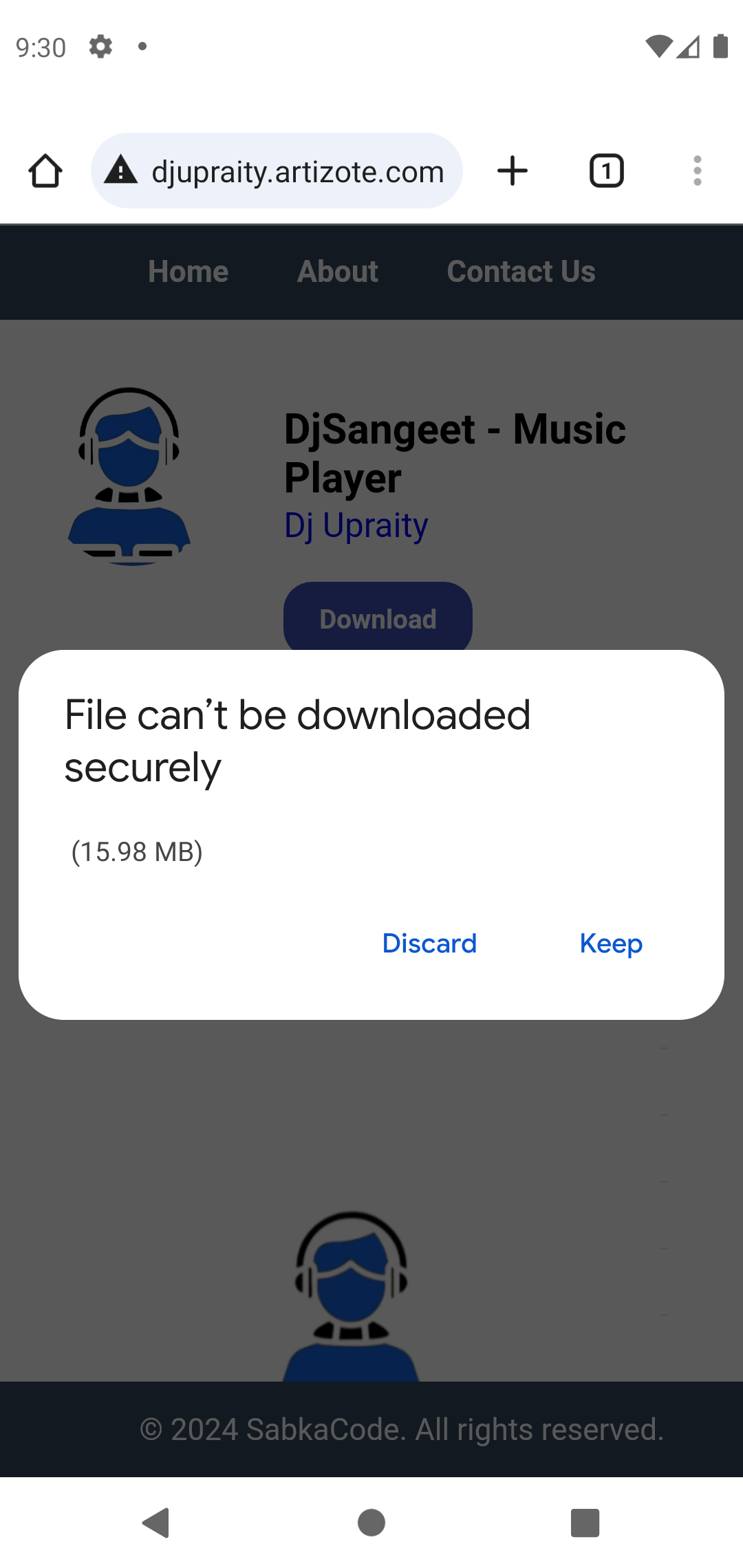Screen dimensions: 743x1568
Task: Discard the insecure download
Action: pyautogui.click(x=429, y=944)
